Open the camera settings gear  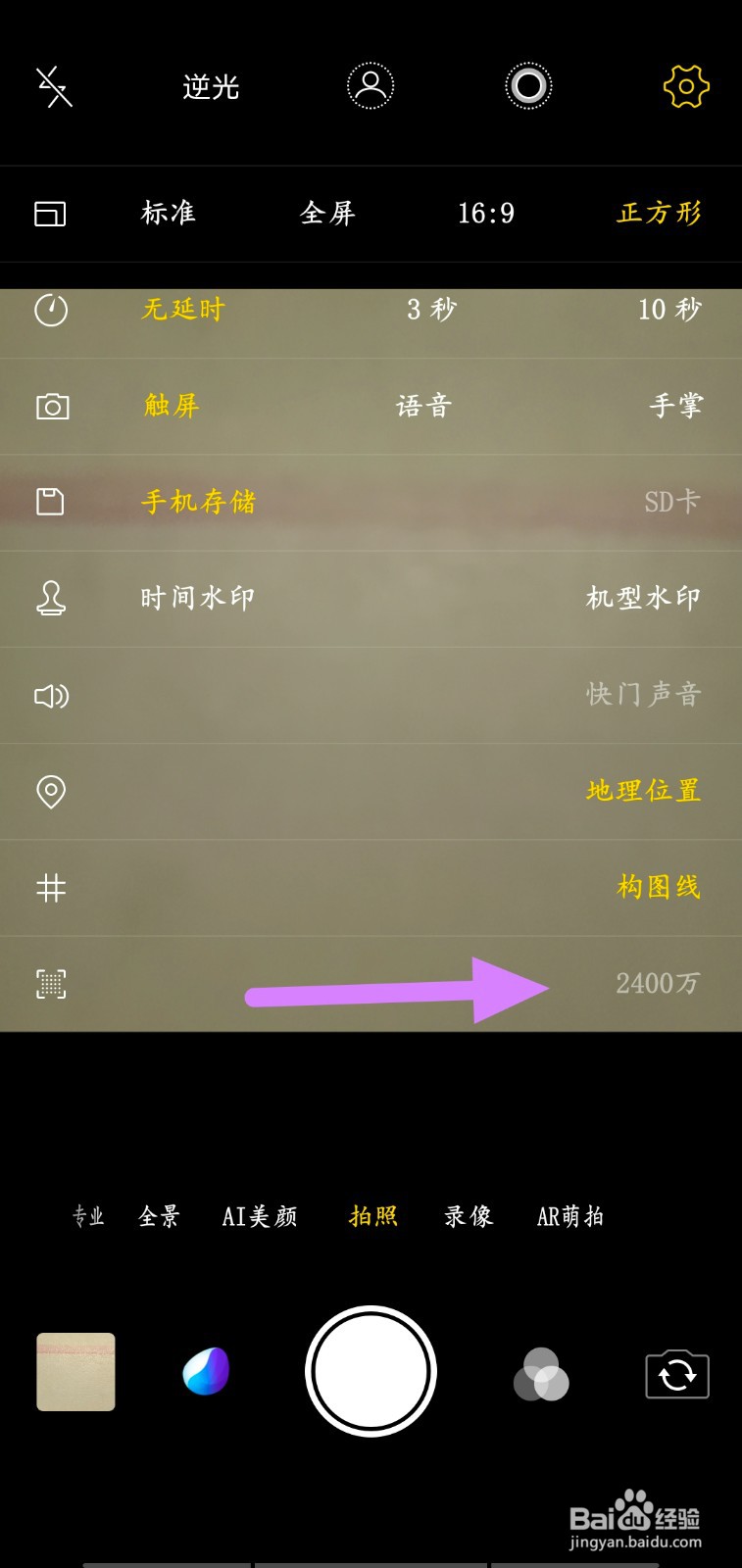[x=685, y=86]
